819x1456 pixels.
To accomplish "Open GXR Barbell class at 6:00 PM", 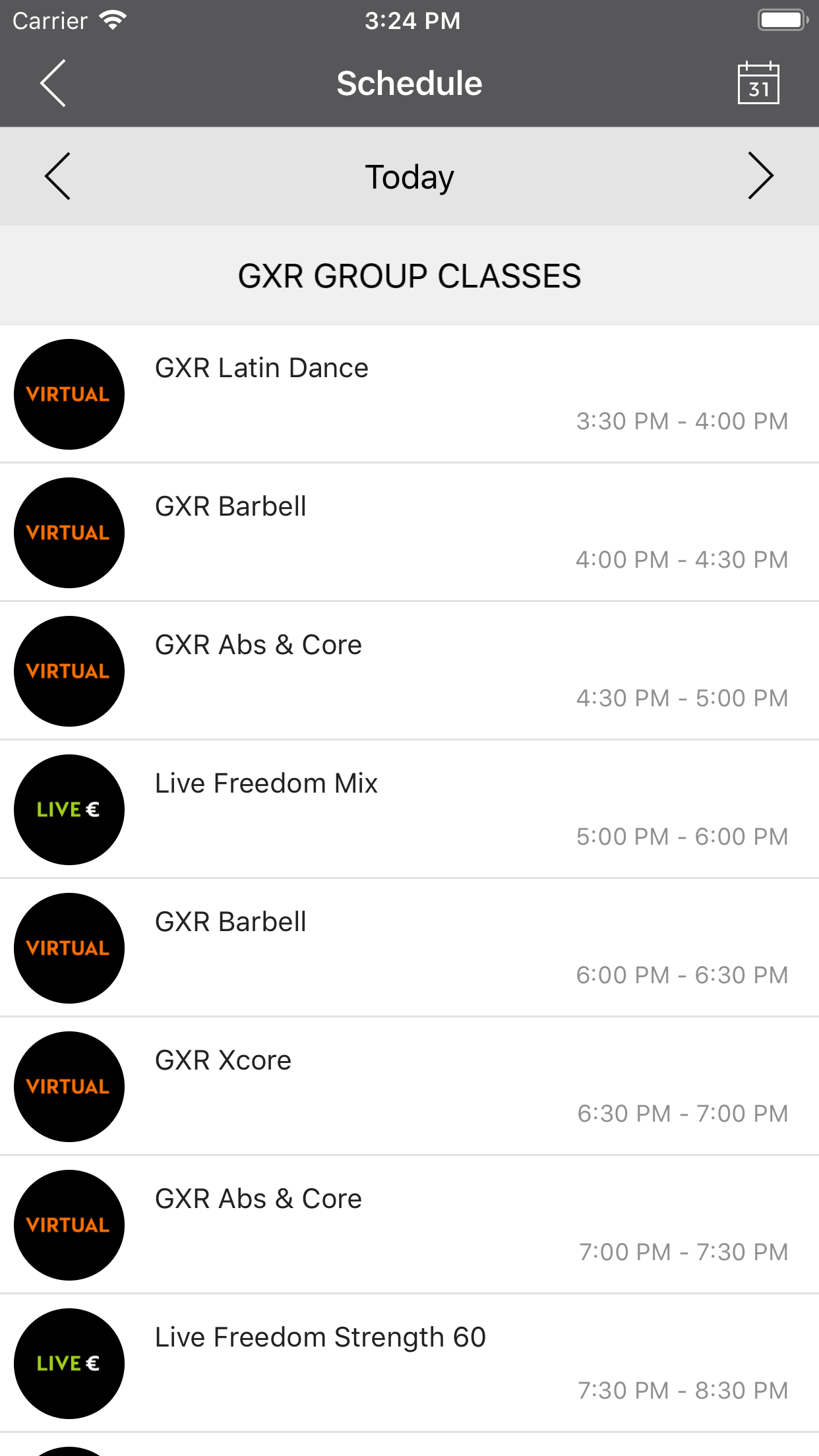I will (x=409, y=948).
